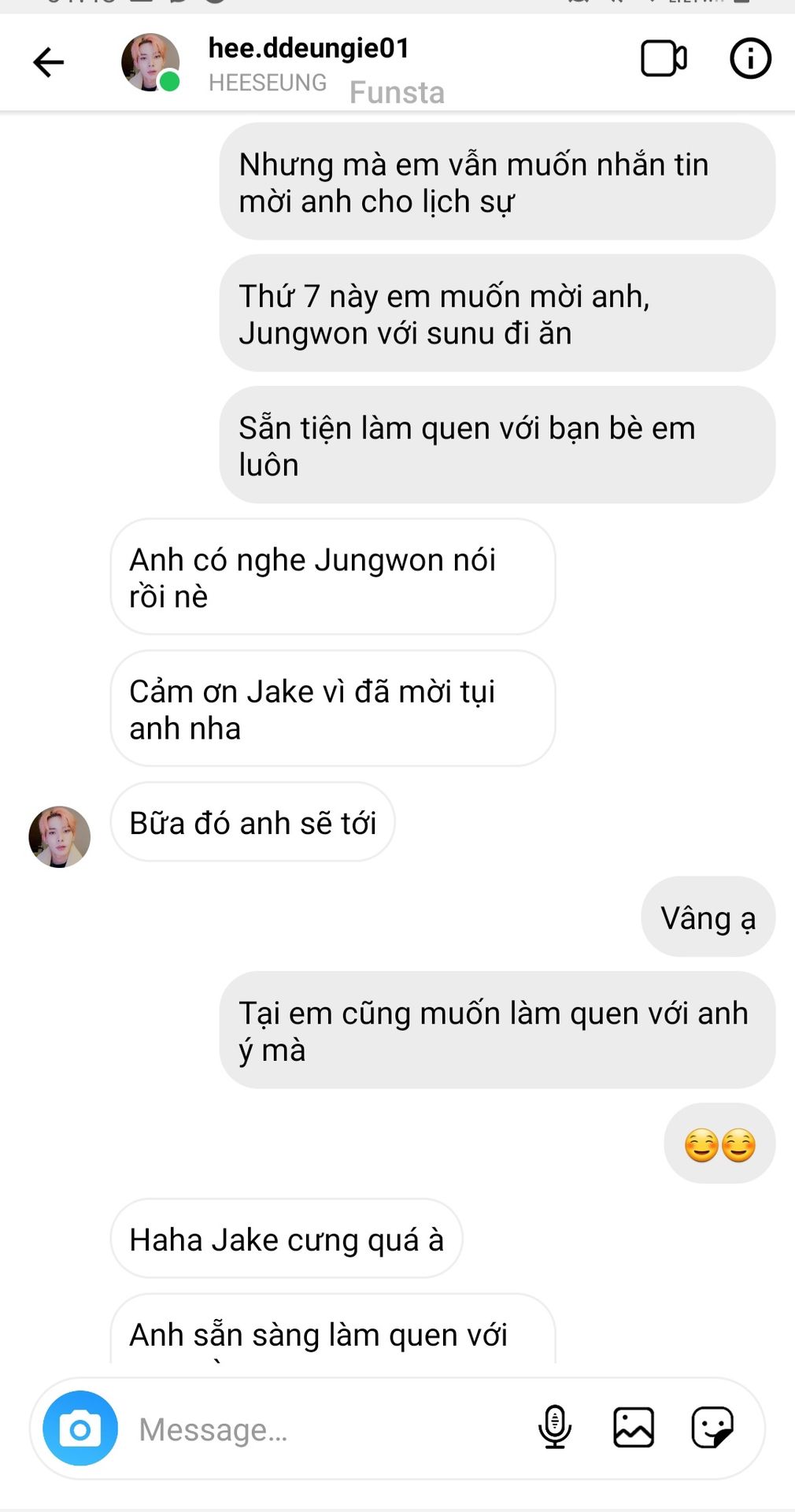Choose a photo from the gallery
795x1512 pixels.
pyautogui.click(x=634, y=1428)
